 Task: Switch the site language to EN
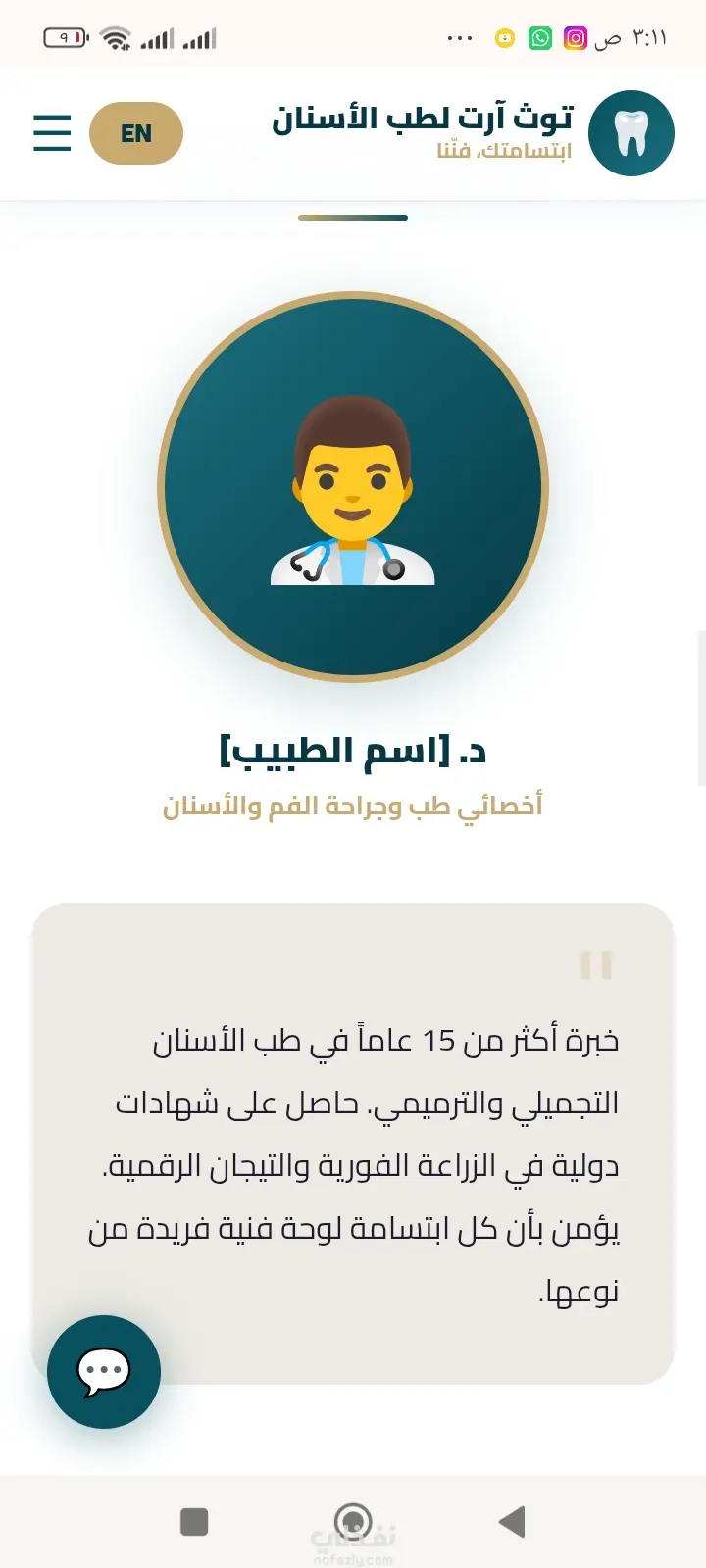click(x=136, y=133)
